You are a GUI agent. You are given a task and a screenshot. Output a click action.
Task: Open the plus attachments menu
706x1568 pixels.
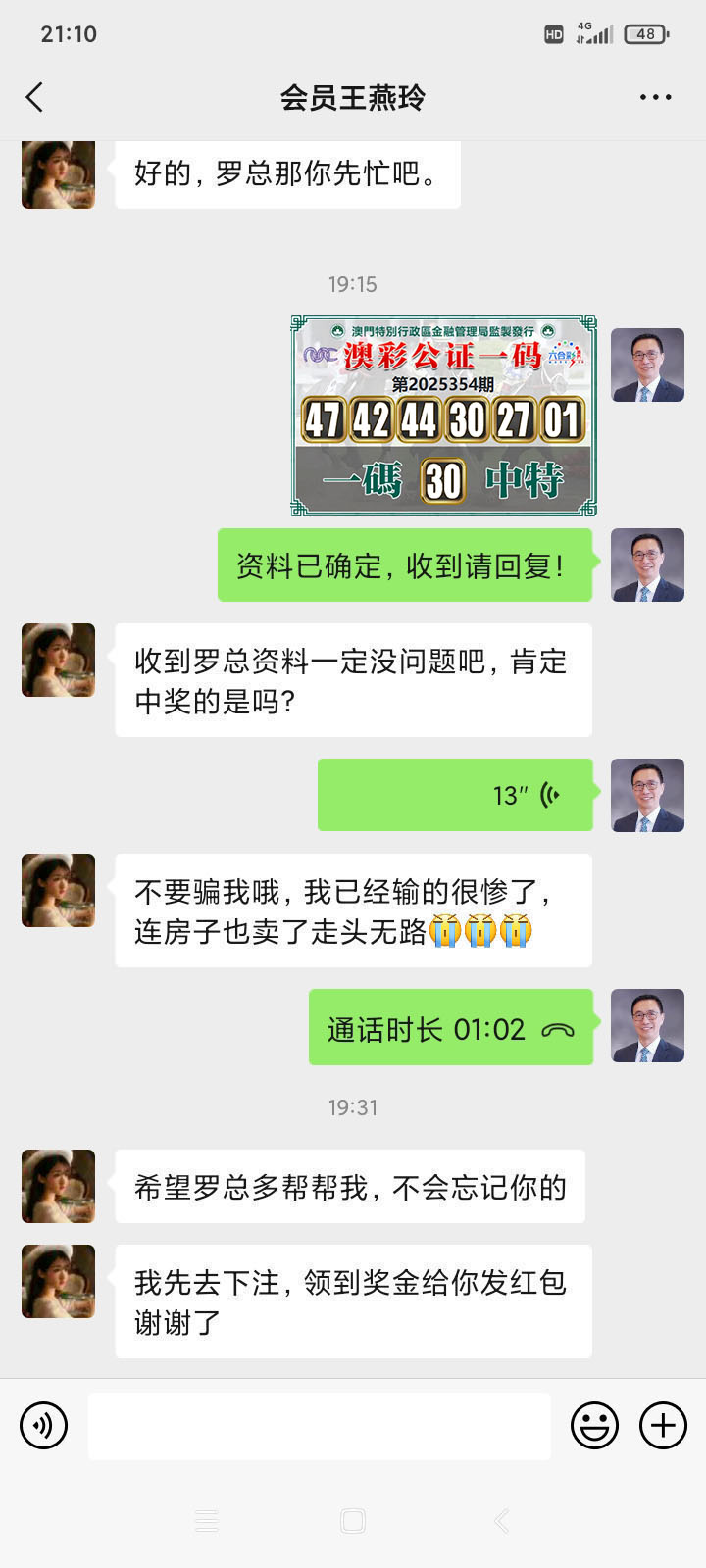click(x=664, y=1425)
